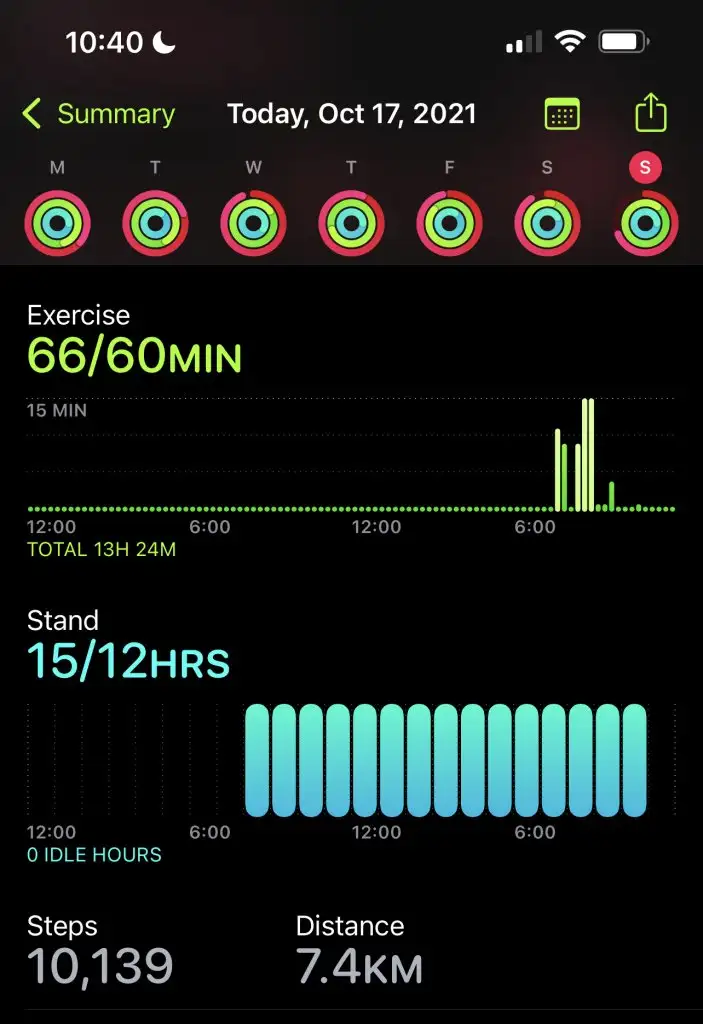Open the calendar view

562,114
